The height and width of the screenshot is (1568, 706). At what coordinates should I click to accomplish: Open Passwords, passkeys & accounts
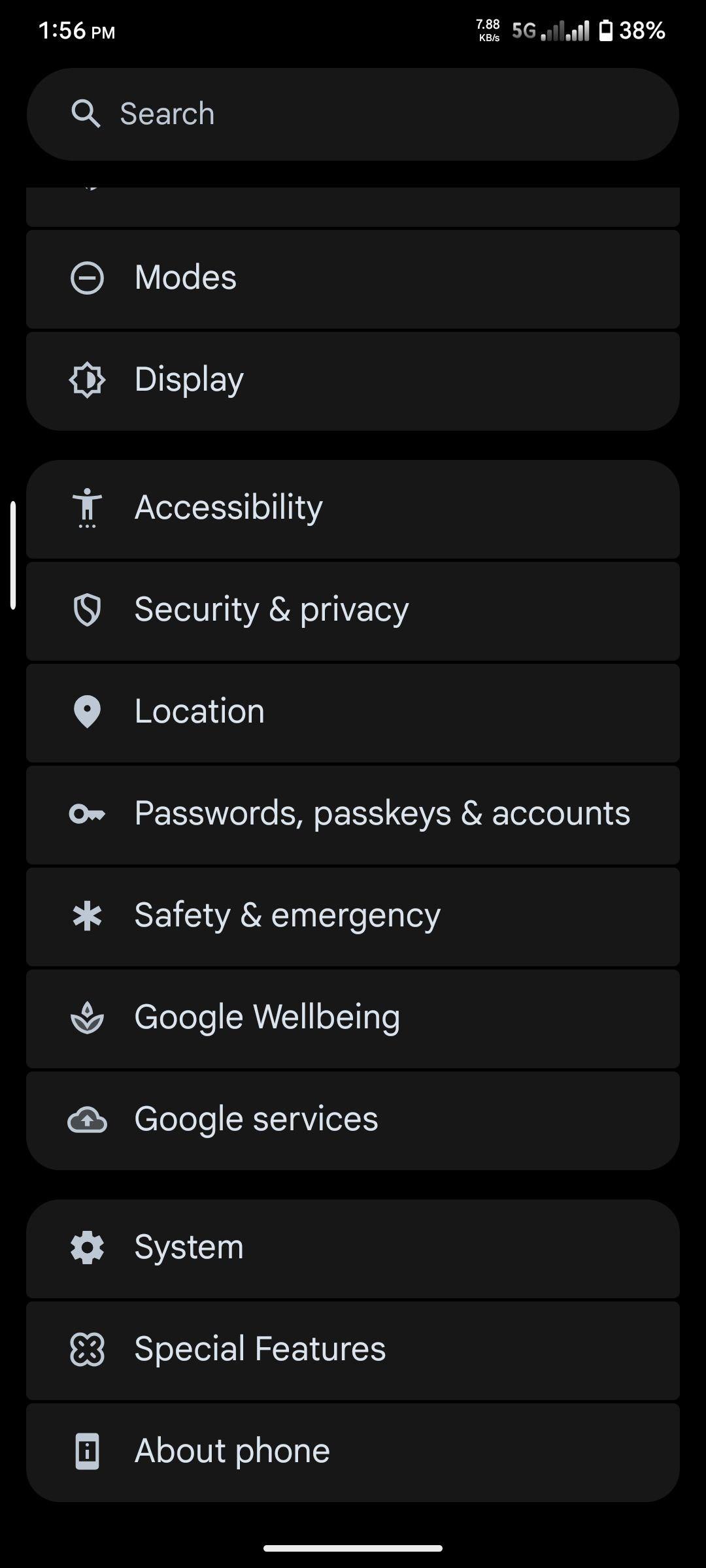coord(353,815)
